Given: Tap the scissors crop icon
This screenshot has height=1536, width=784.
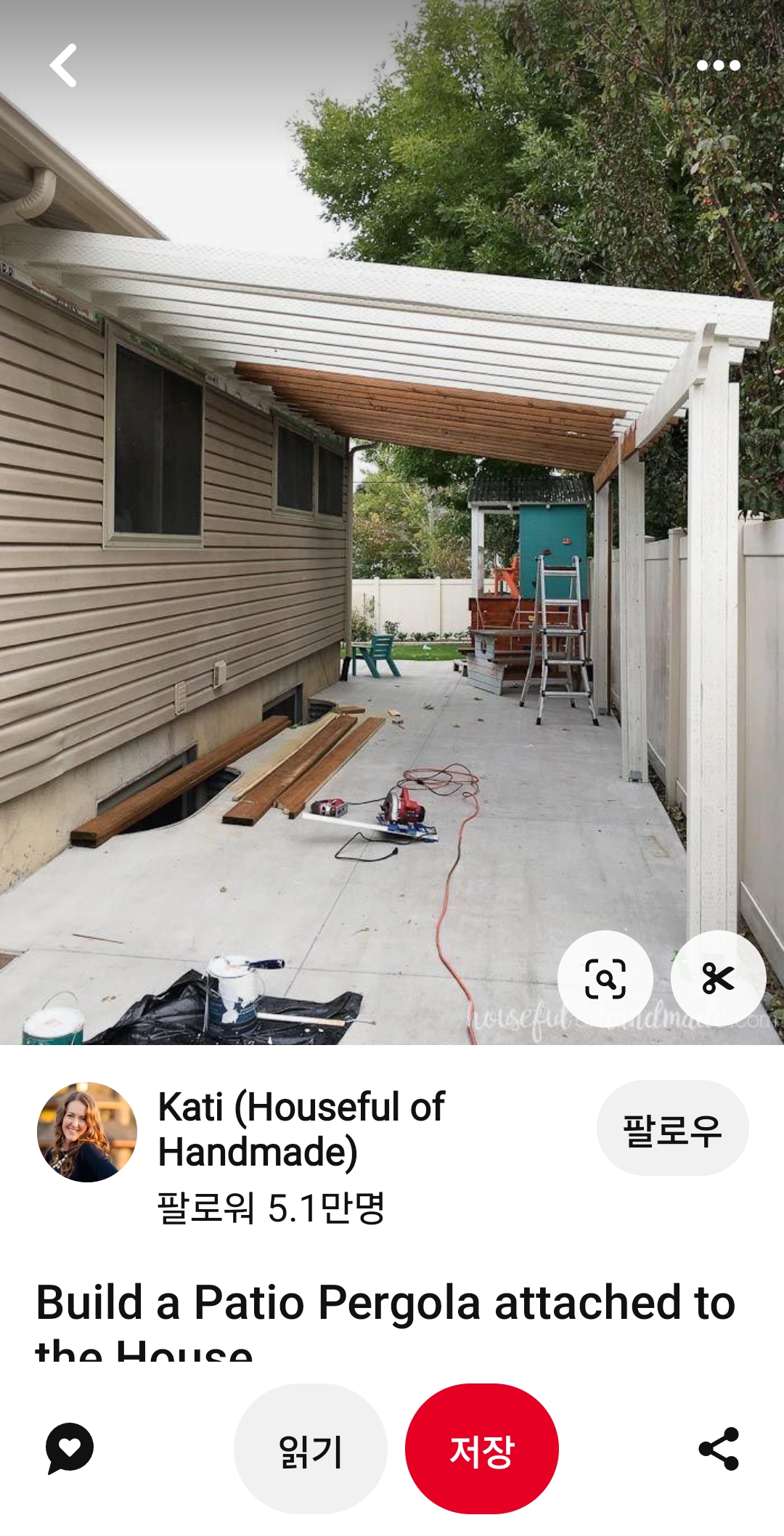Looking at the screenshot, I should pyautogui.click(x=718, y=978).
